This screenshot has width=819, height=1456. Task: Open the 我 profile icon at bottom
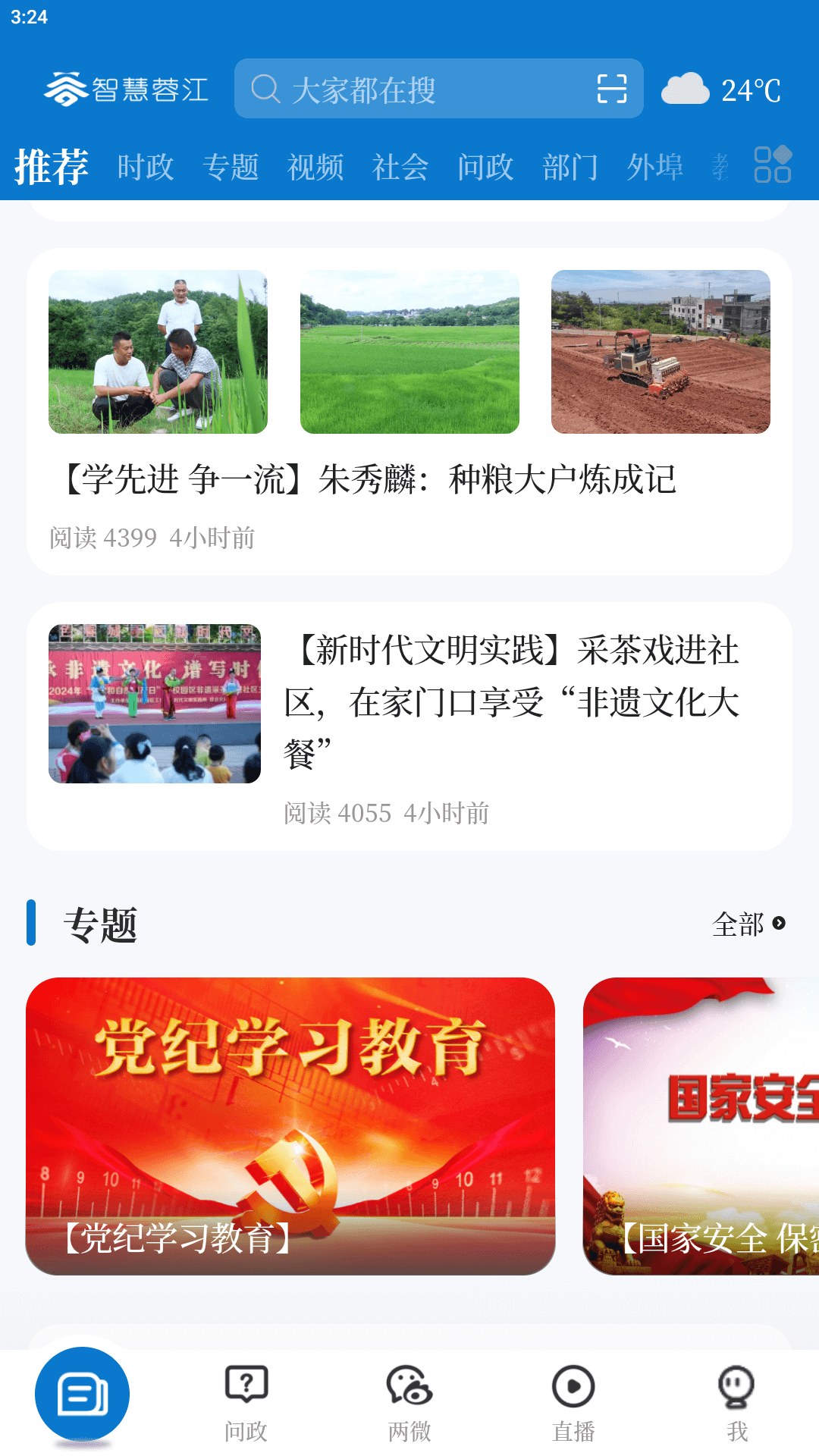tap(735, 1392)
